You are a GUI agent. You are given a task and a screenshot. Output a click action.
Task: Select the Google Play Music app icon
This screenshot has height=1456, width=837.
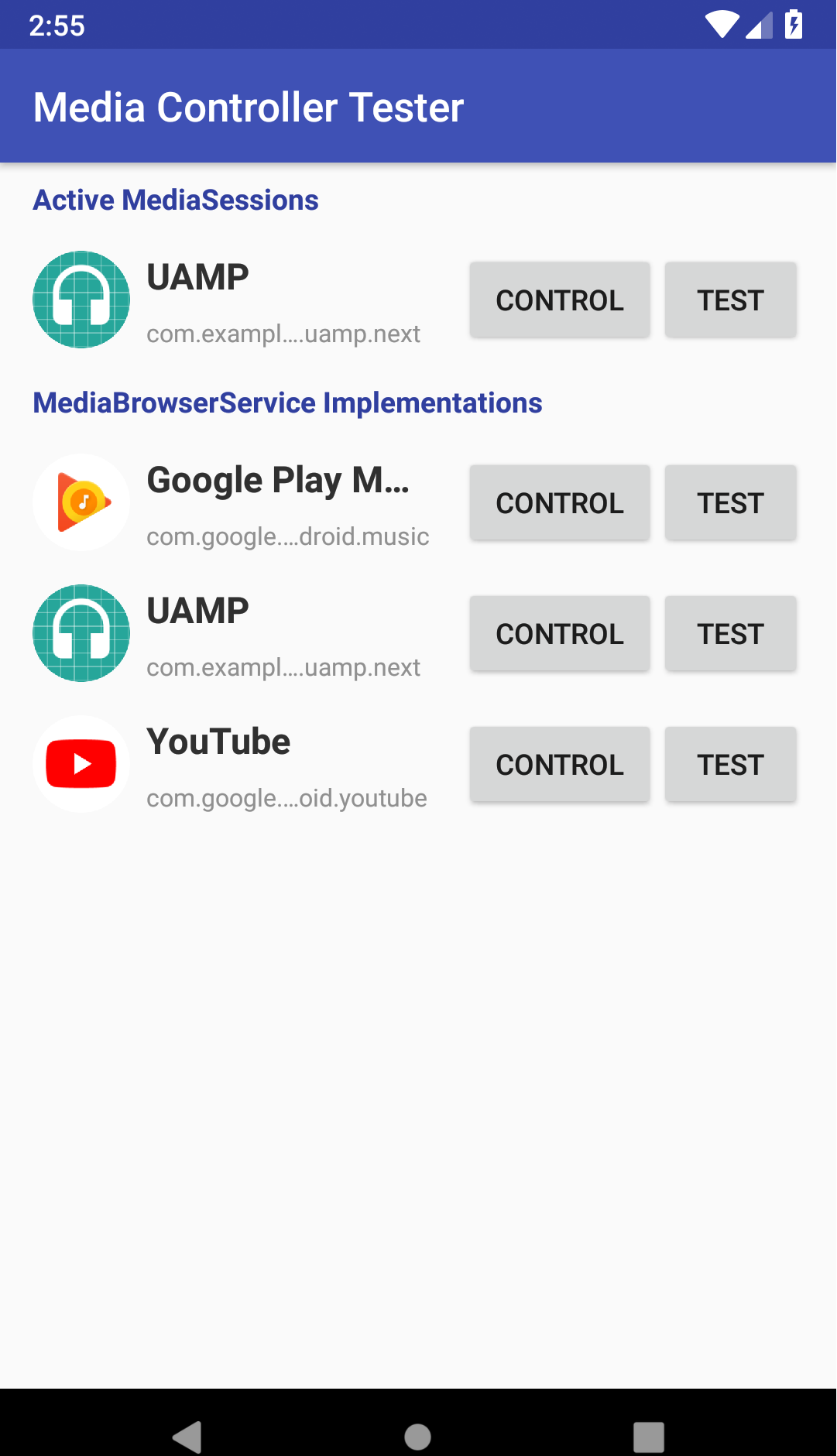(81, 502)
